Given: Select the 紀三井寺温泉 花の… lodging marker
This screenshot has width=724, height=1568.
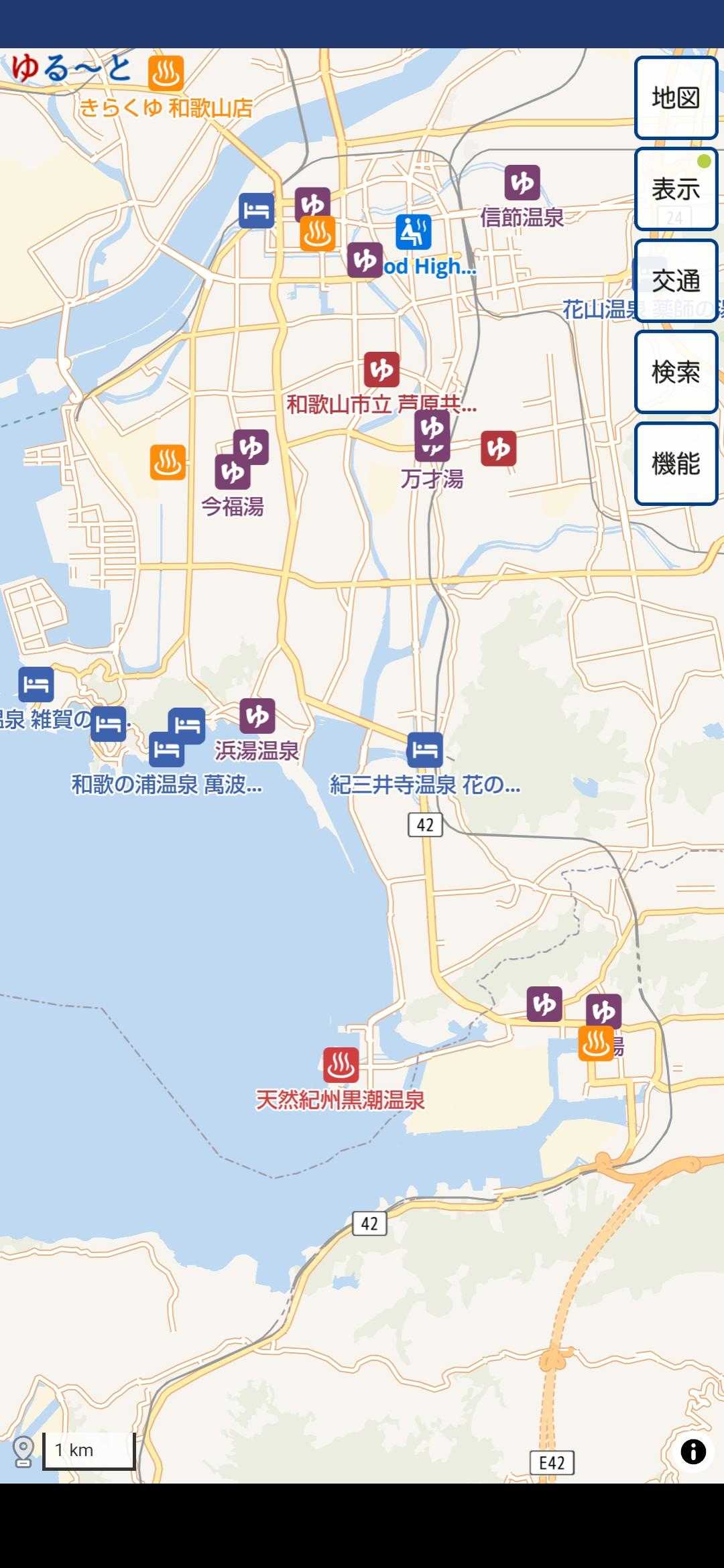Looking at the screenshot, I should (x=425, y=749).
